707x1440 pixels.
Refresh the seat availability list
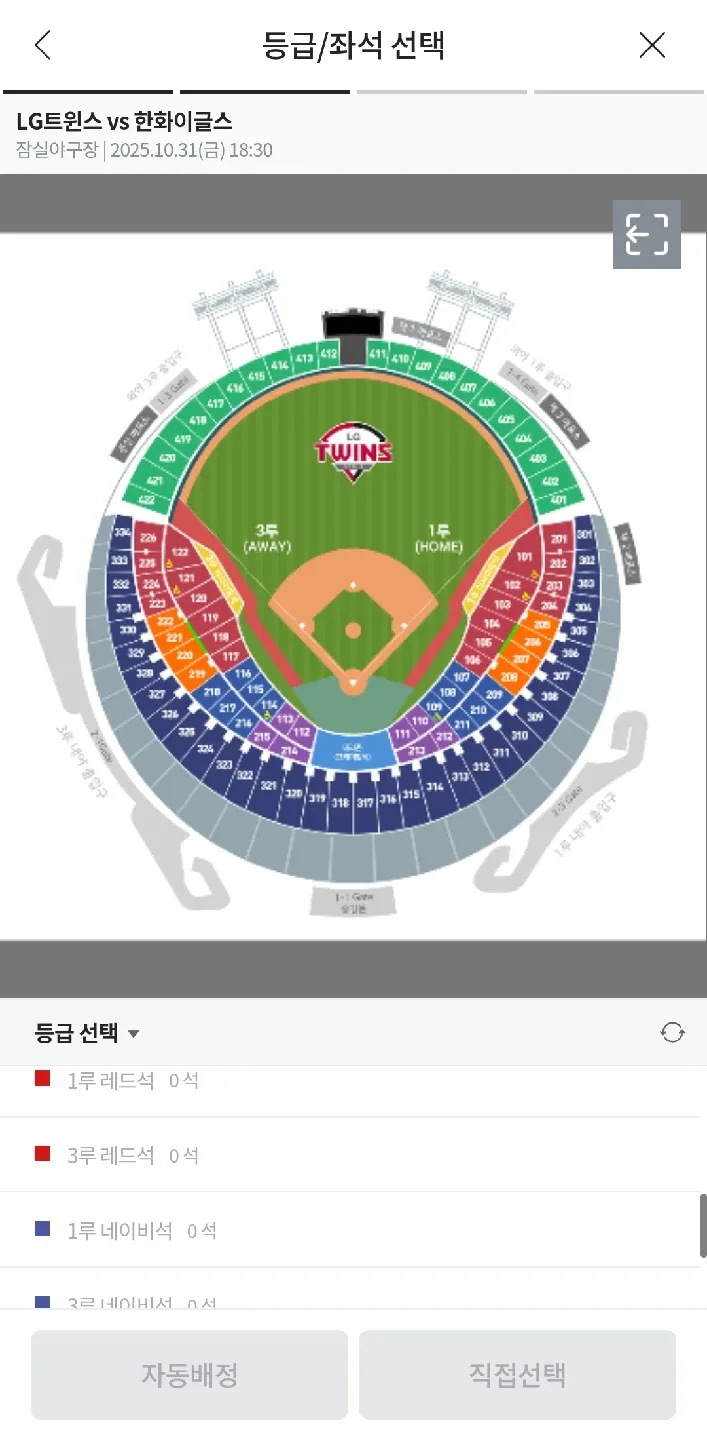coord(672,1033)
